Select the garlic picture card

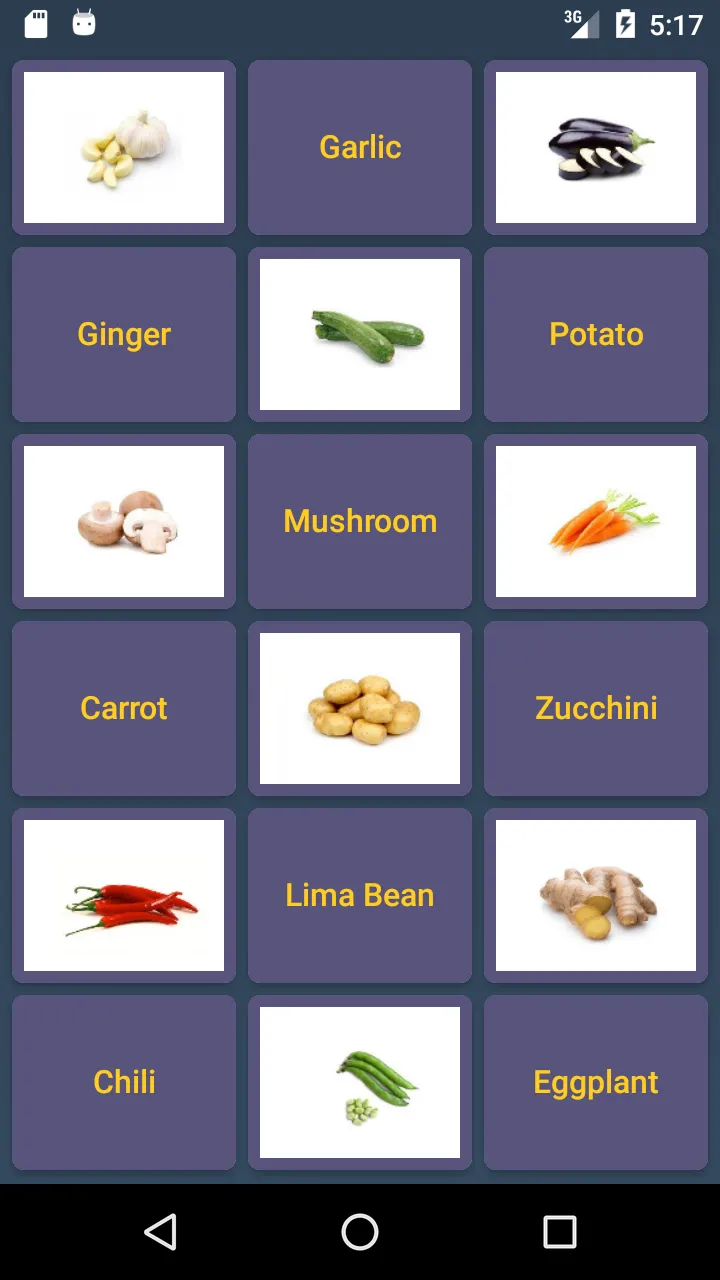(124, 147)
